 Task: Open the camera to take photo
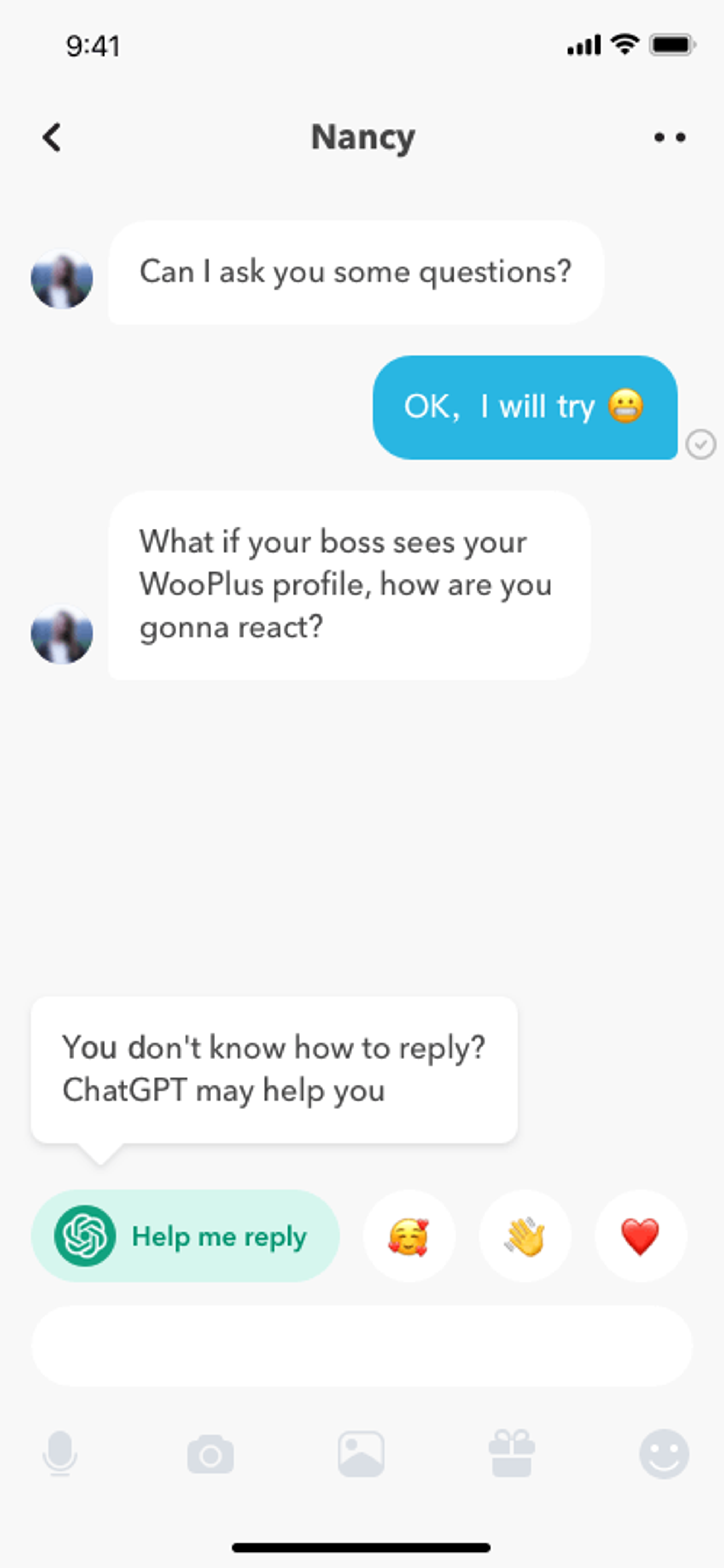tap(210, 1454)
